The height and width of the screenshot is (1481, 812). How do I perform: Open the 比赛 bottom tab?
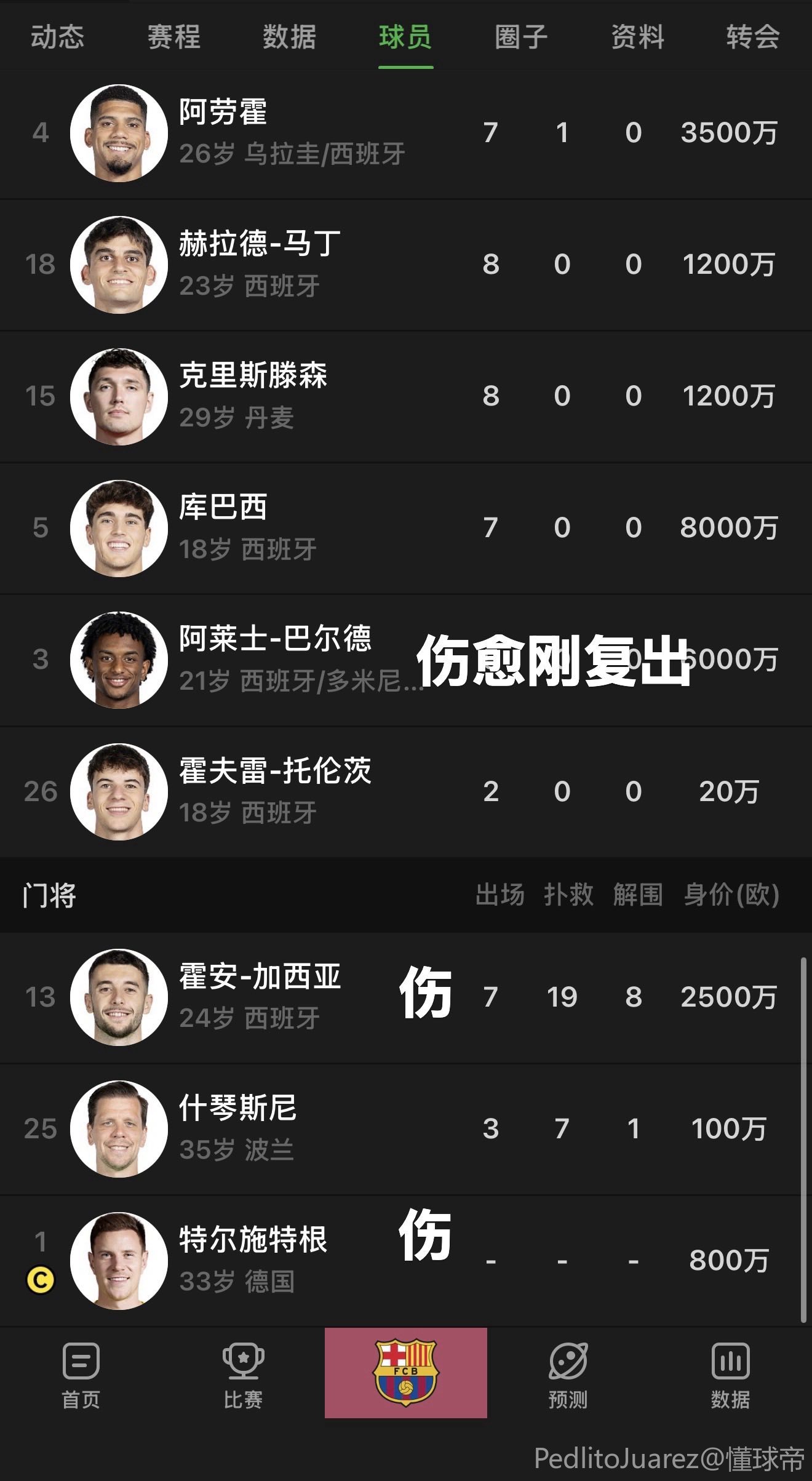coord(243,1376)
